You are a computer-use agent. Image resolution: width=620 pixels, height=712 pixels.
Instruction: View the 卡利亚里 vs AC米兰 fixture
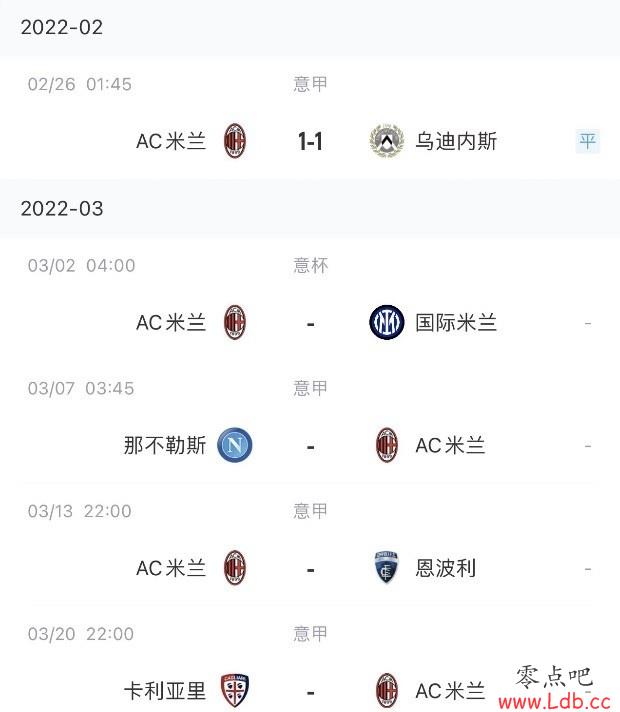coord(310,690)
